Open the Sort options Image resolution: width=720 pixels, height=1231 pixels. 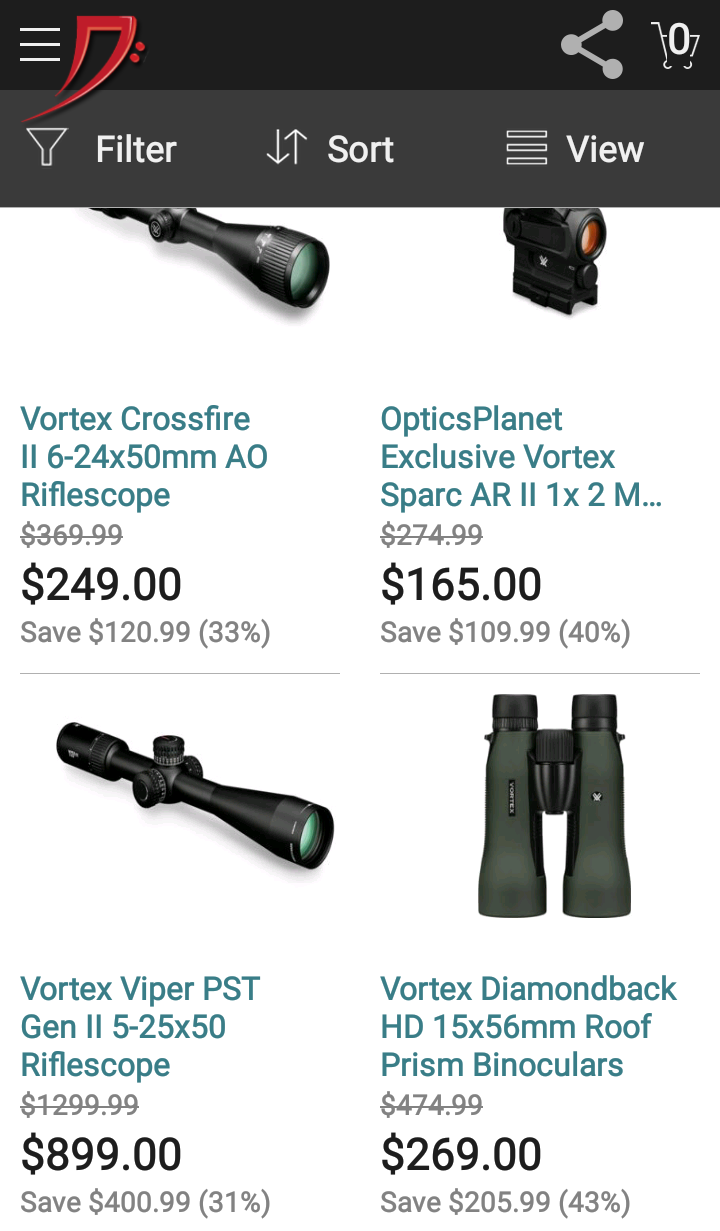coord(330,149)
